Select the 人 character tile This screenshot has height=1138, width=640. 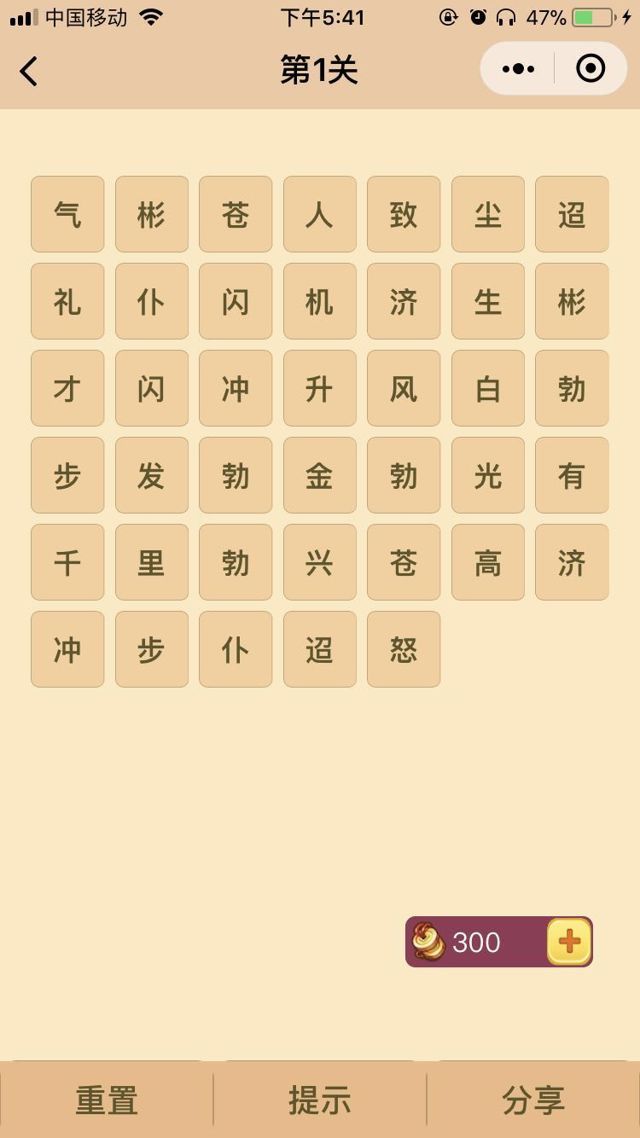[319, 214]
